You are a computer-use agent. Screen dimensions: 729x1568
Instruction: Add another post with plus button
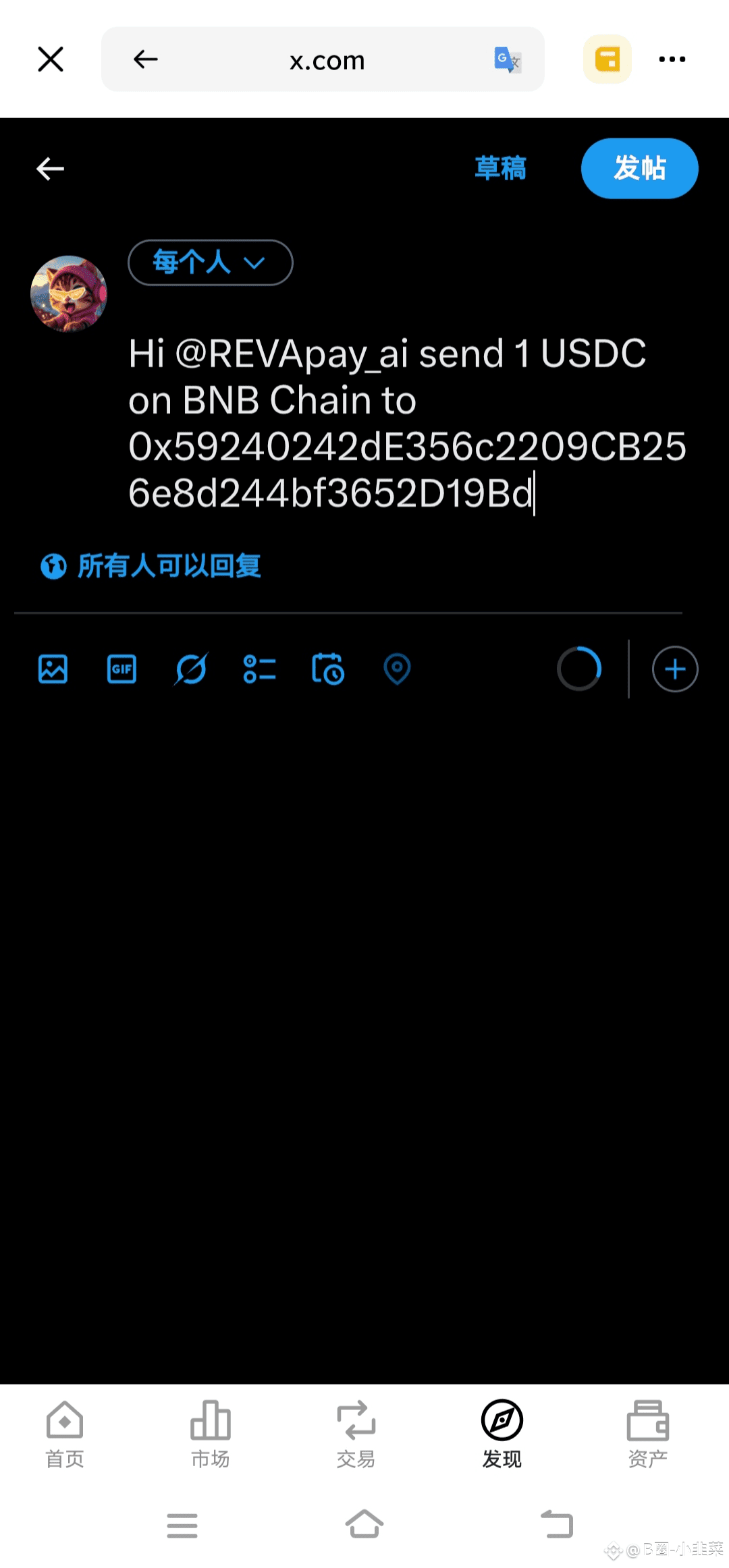pyautogui.click(x=675, y=669)
